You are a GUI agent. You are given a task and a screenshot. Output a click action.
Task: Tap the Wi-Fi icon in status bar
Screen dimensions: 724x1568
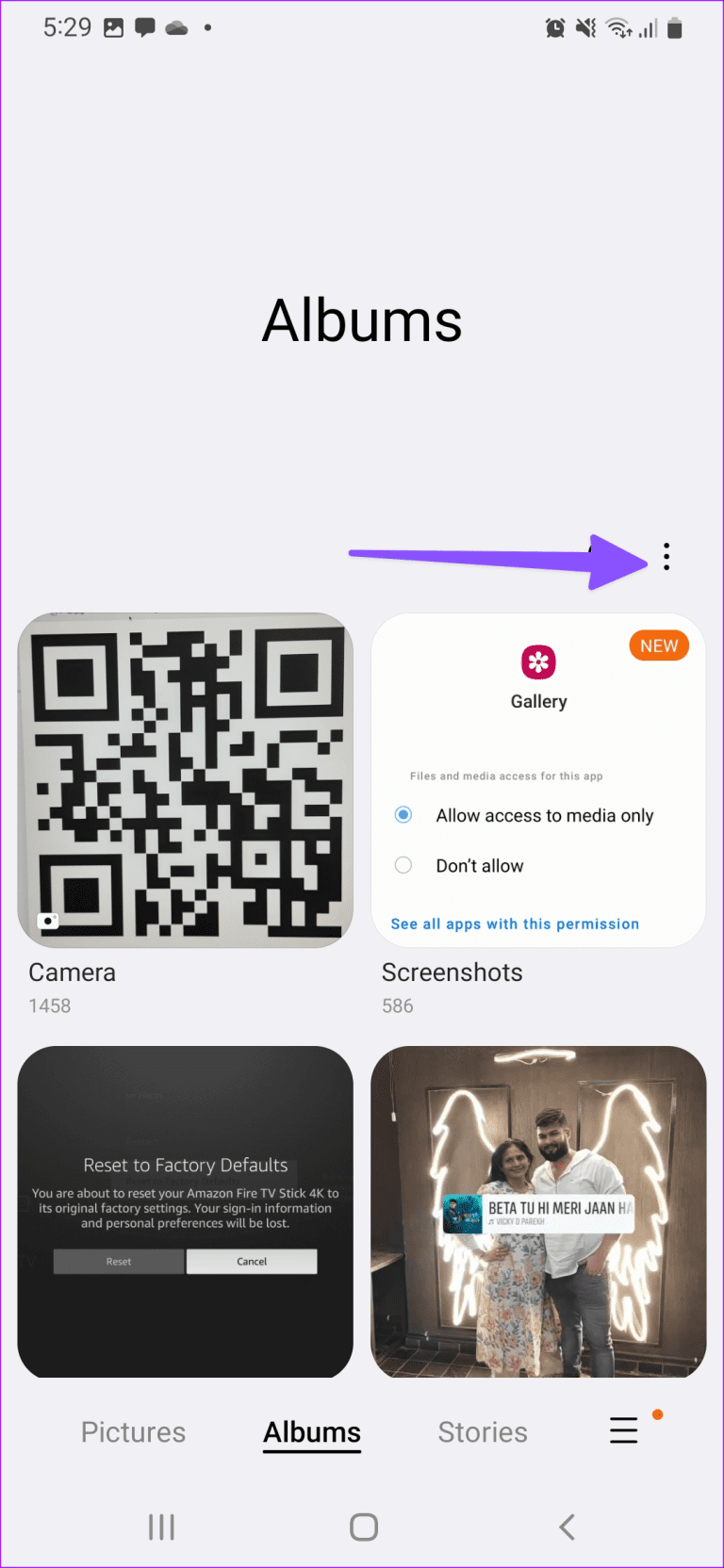click(619, 27)
